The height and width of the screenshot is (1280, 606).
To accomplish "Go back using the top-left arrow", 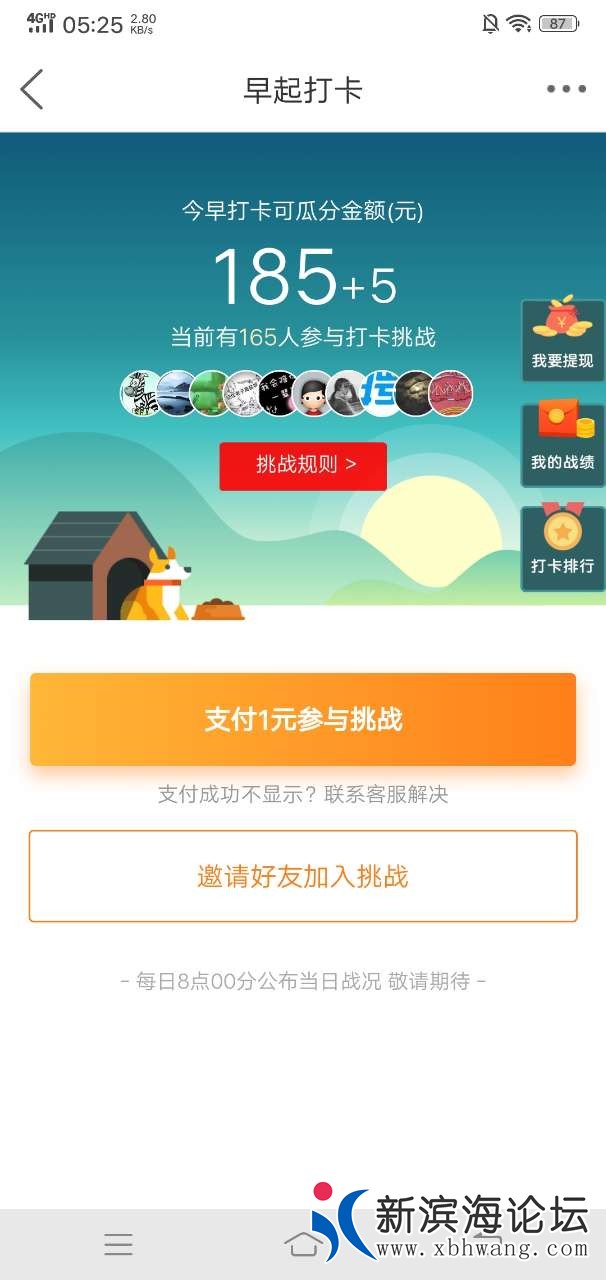I will coord(32,90).
